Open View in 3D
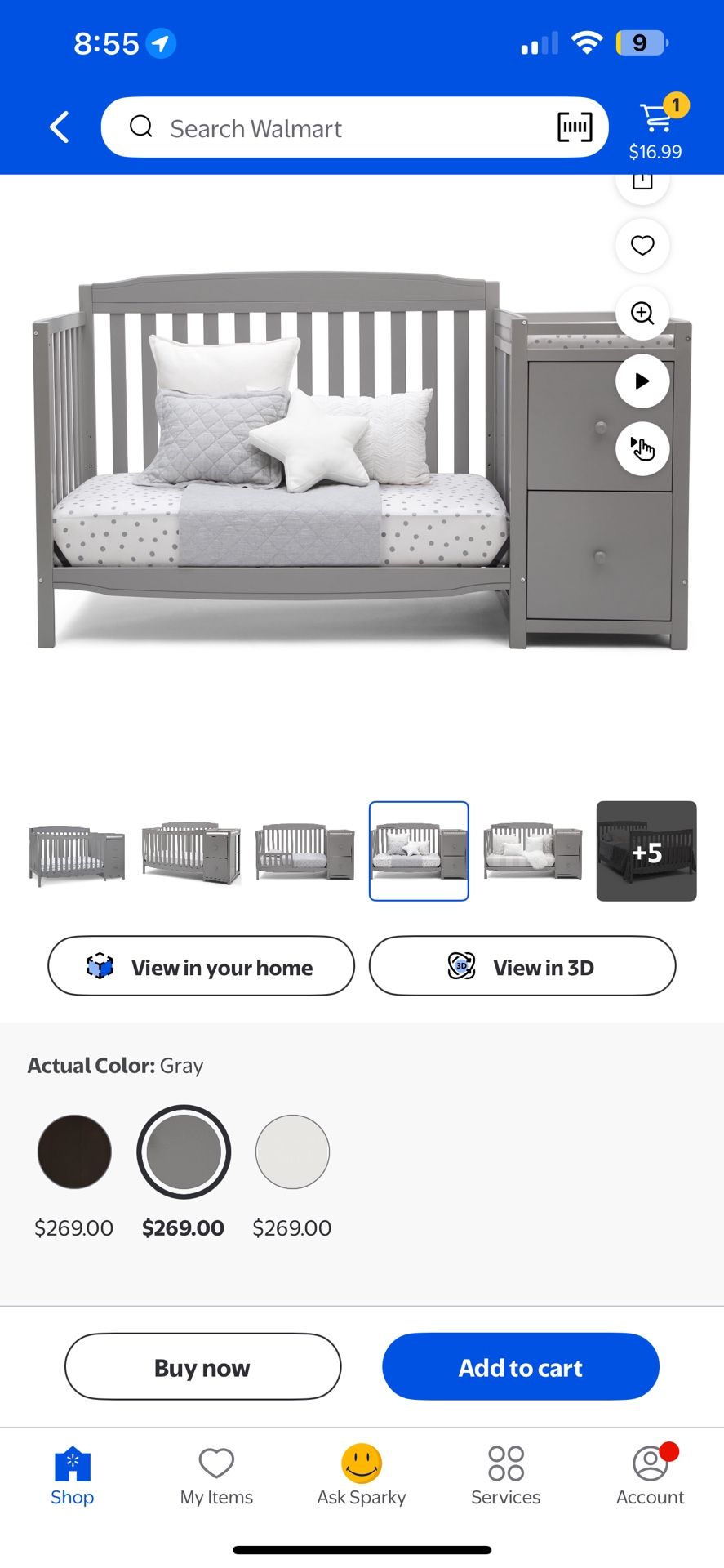Viewport: 724px width, 1568px height. tap(522, 967)
